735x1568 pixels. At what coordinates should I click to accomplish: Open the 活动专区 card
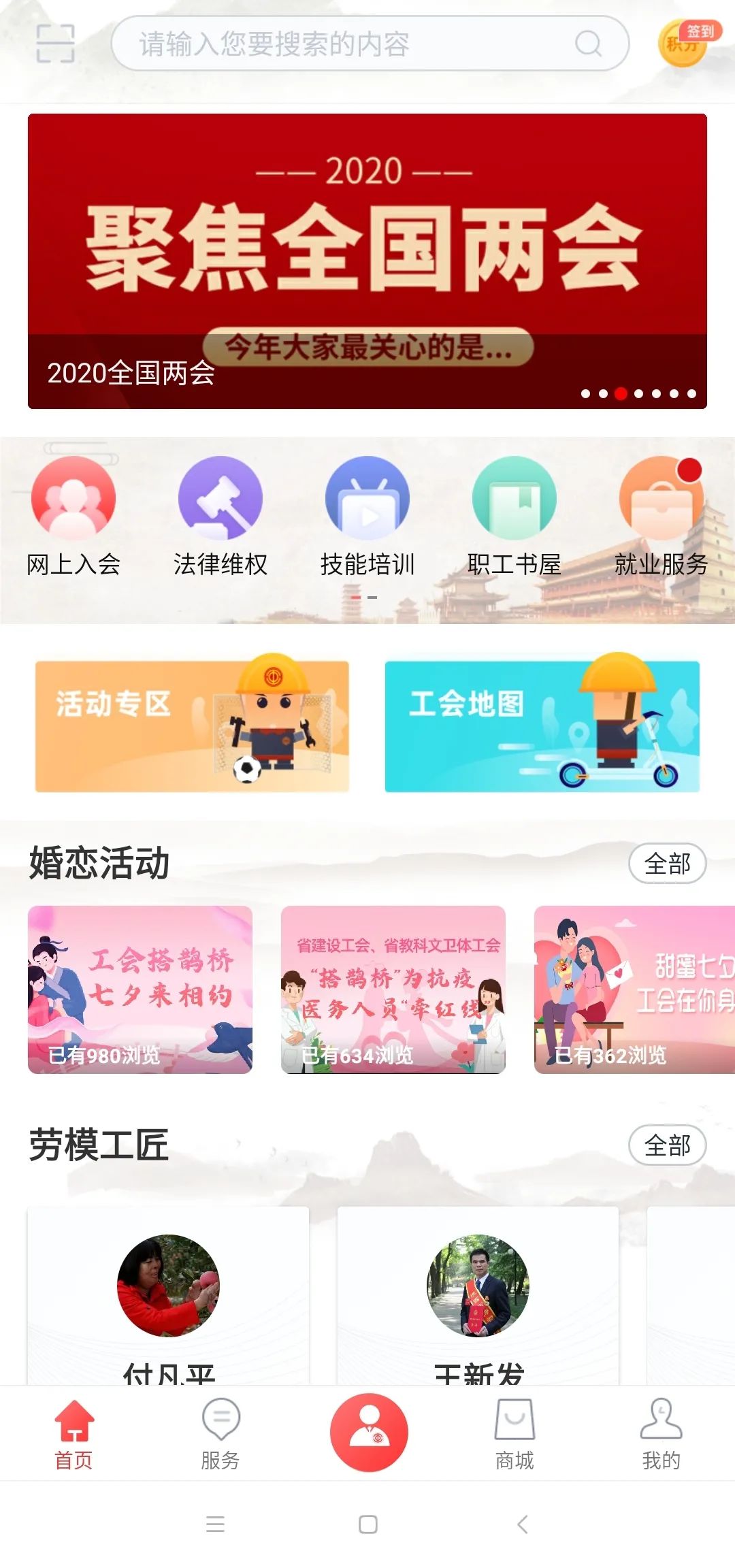(192, 726)
